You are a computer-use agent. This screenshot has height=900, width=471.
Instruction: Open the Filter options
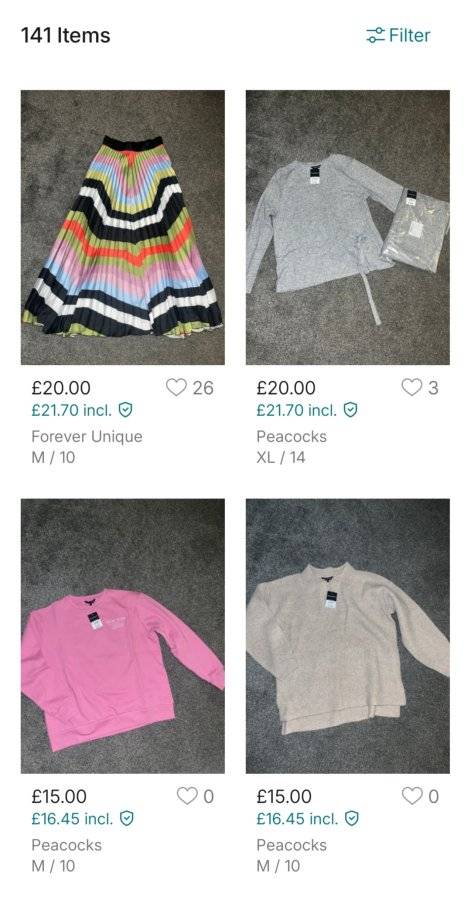pos(398,35)
